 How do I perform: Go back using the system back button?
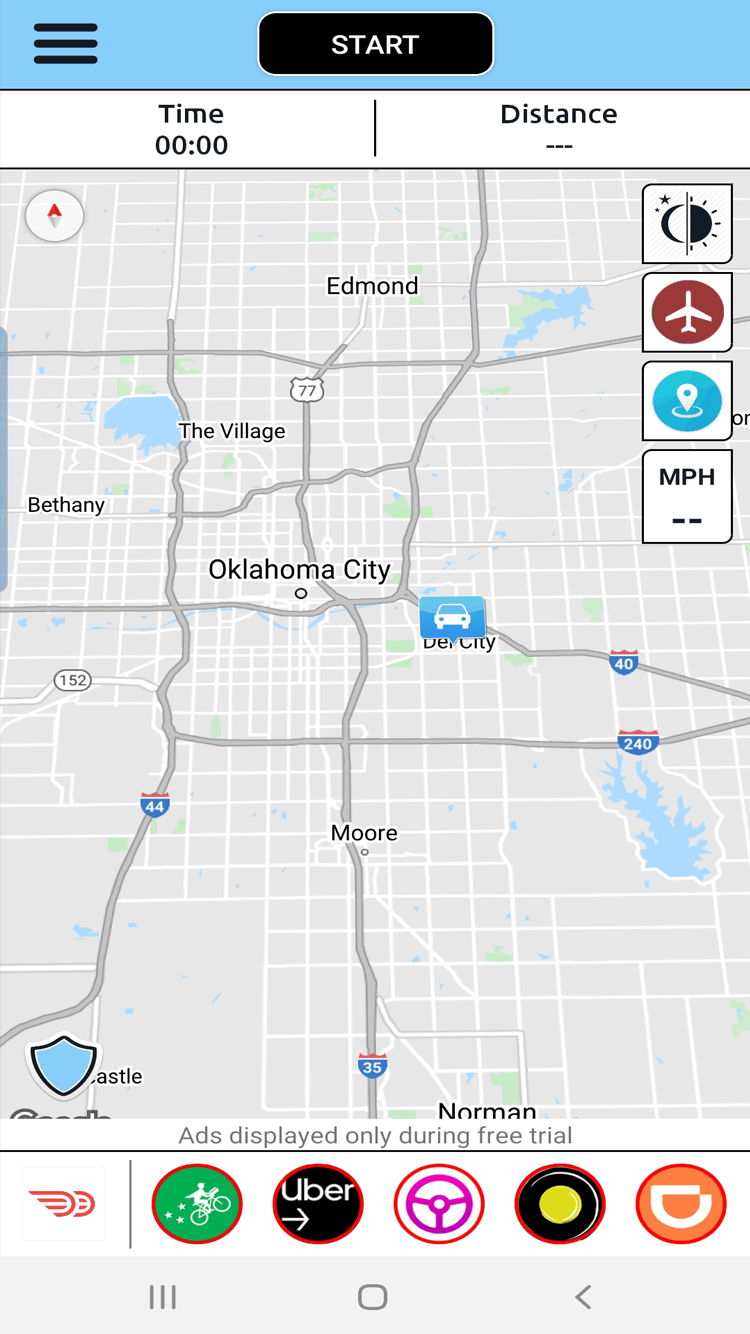click(583, 1297)
